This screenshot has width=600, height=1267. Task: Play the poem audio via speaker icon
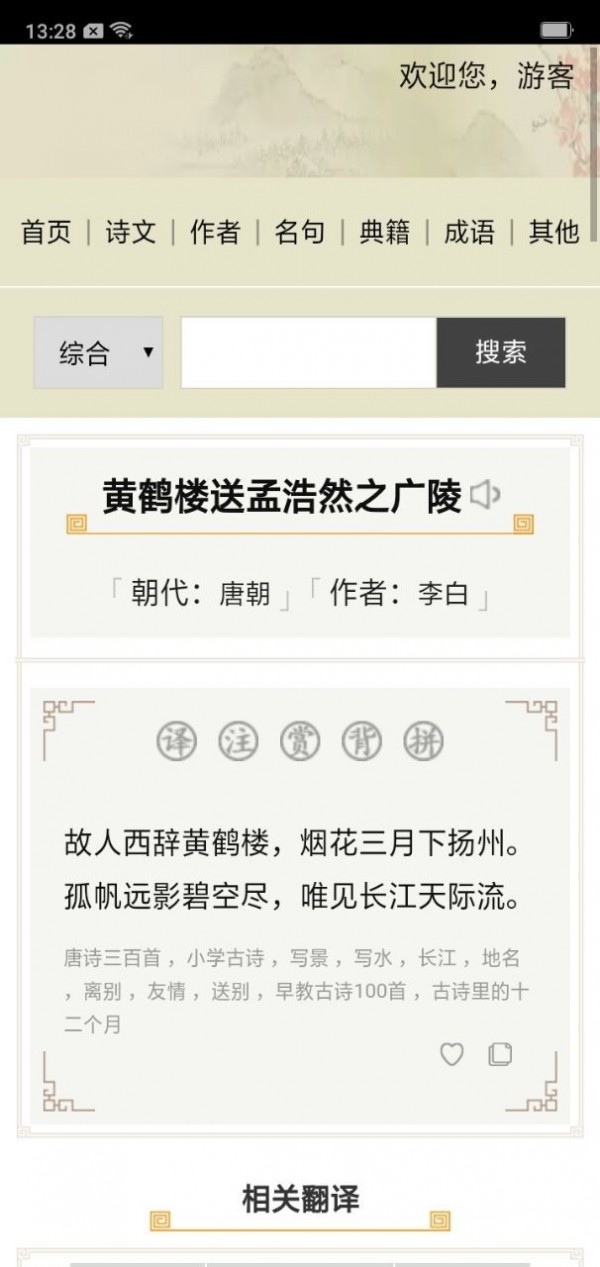pyautogui.click(x=485, y=494)
